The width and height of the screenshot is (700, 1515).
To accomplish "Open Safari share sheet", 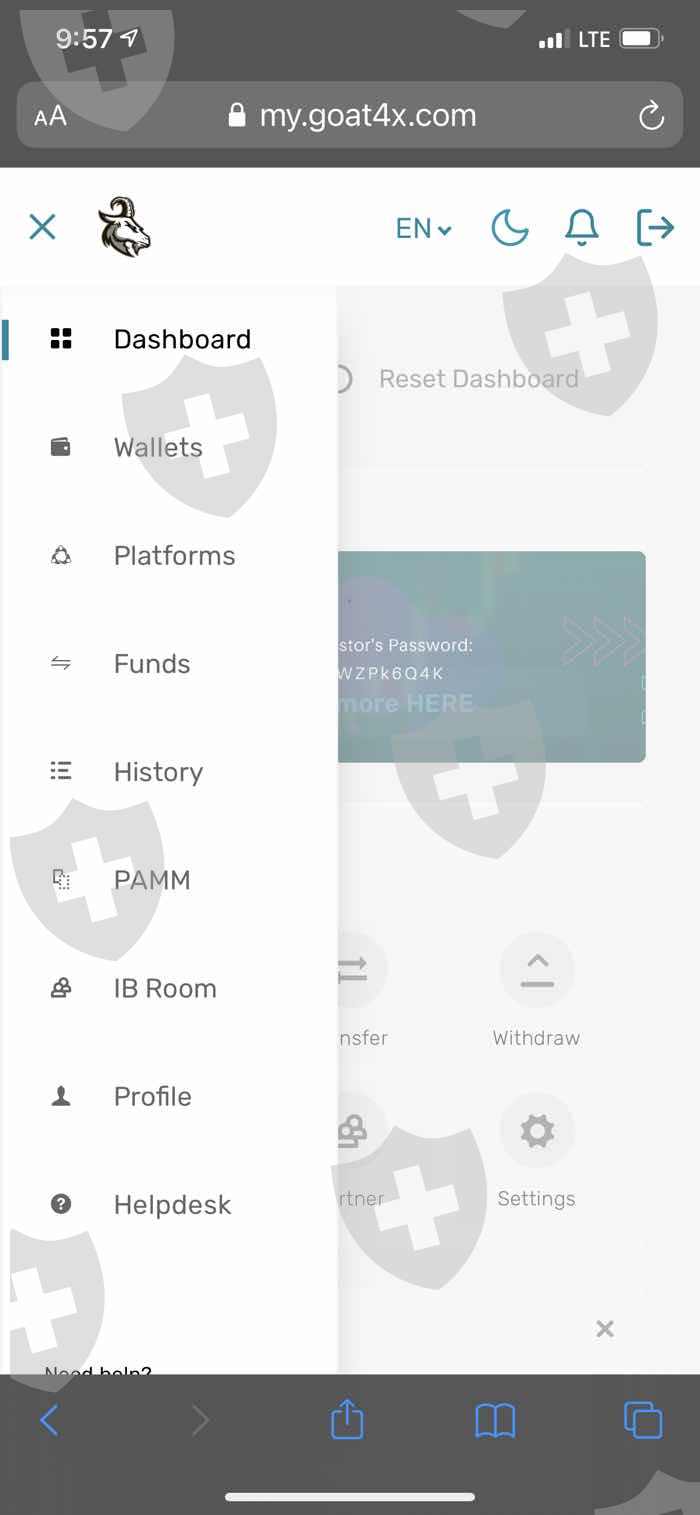I will 347,1418.
